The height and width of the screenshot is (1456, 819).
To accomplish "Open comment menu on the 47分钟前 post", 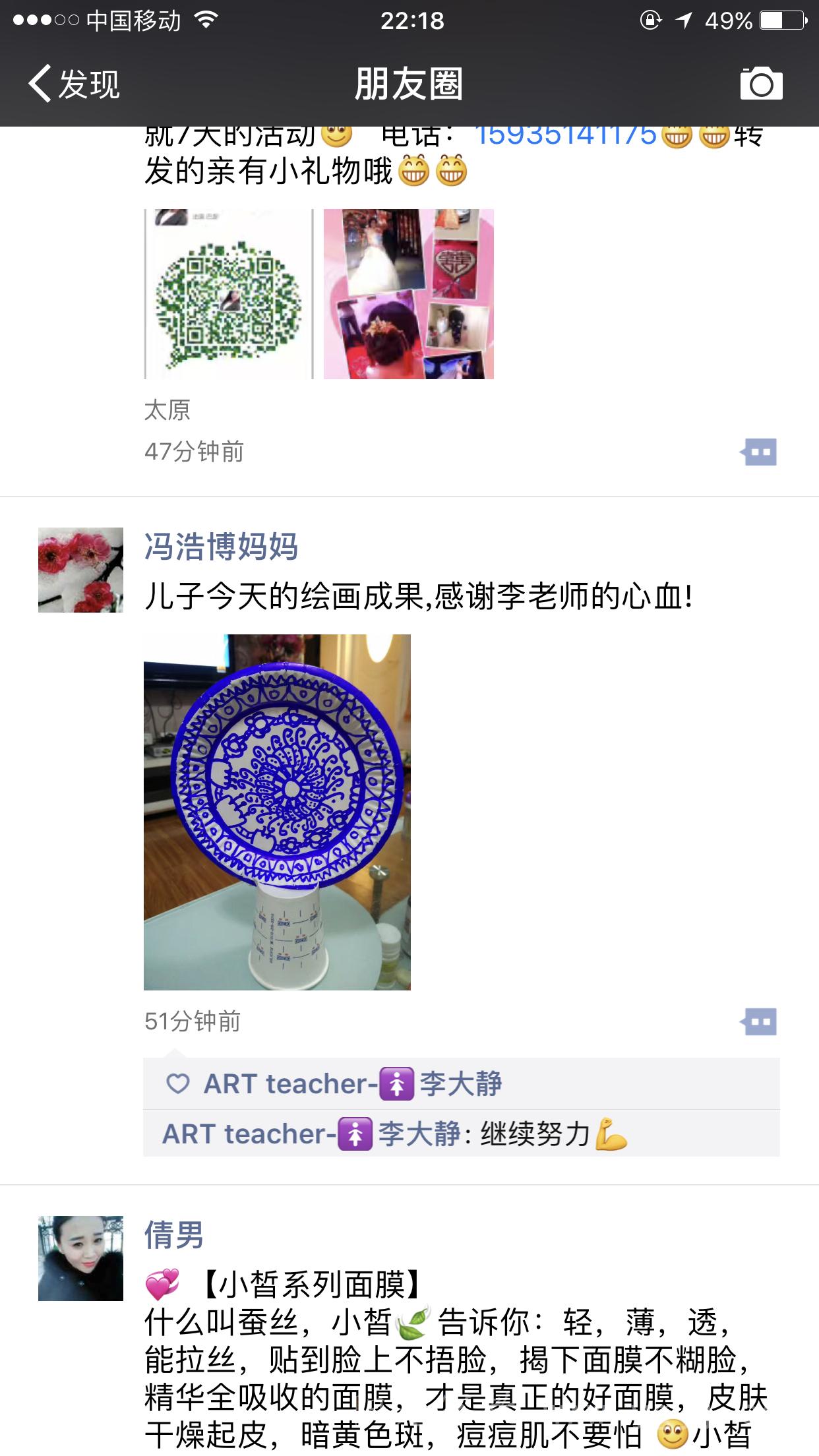I will (758, 452).
